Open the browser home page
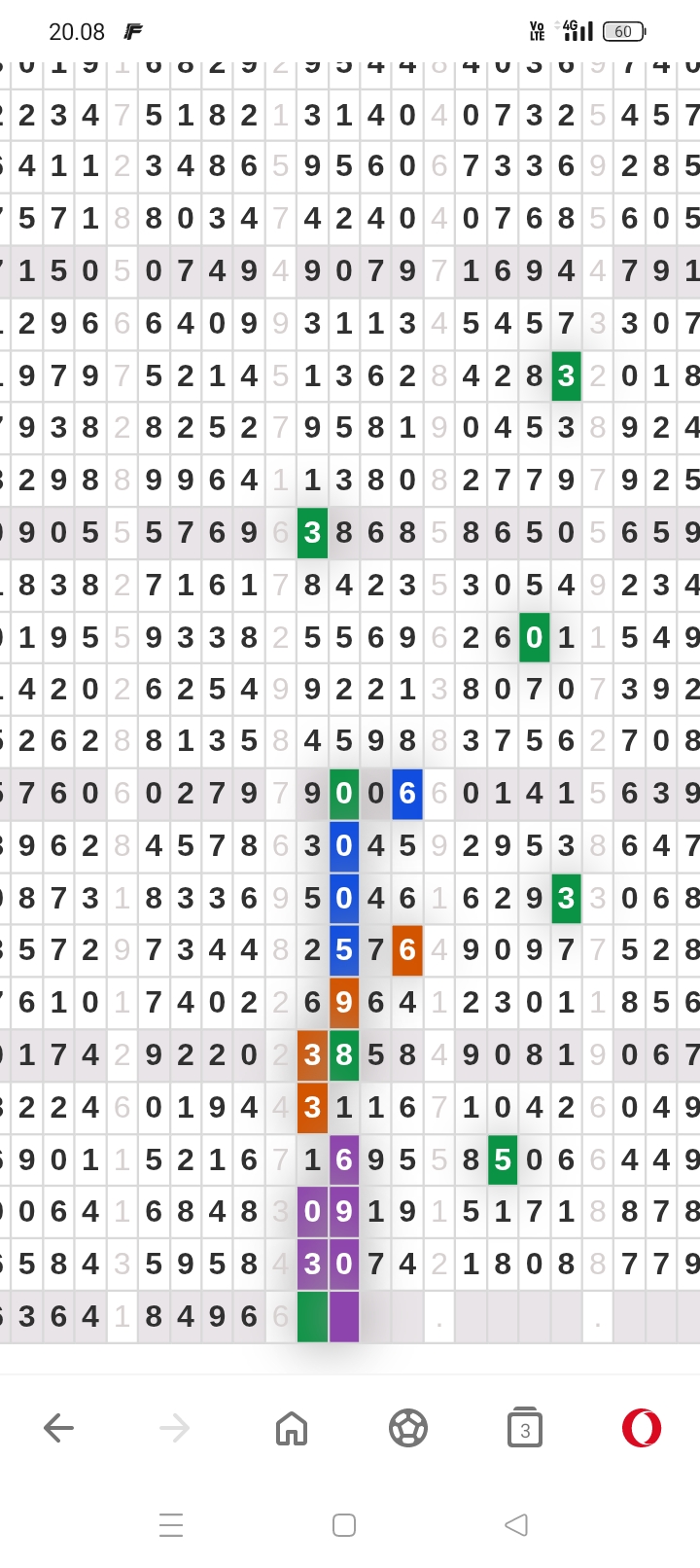 pos(292,1428)
